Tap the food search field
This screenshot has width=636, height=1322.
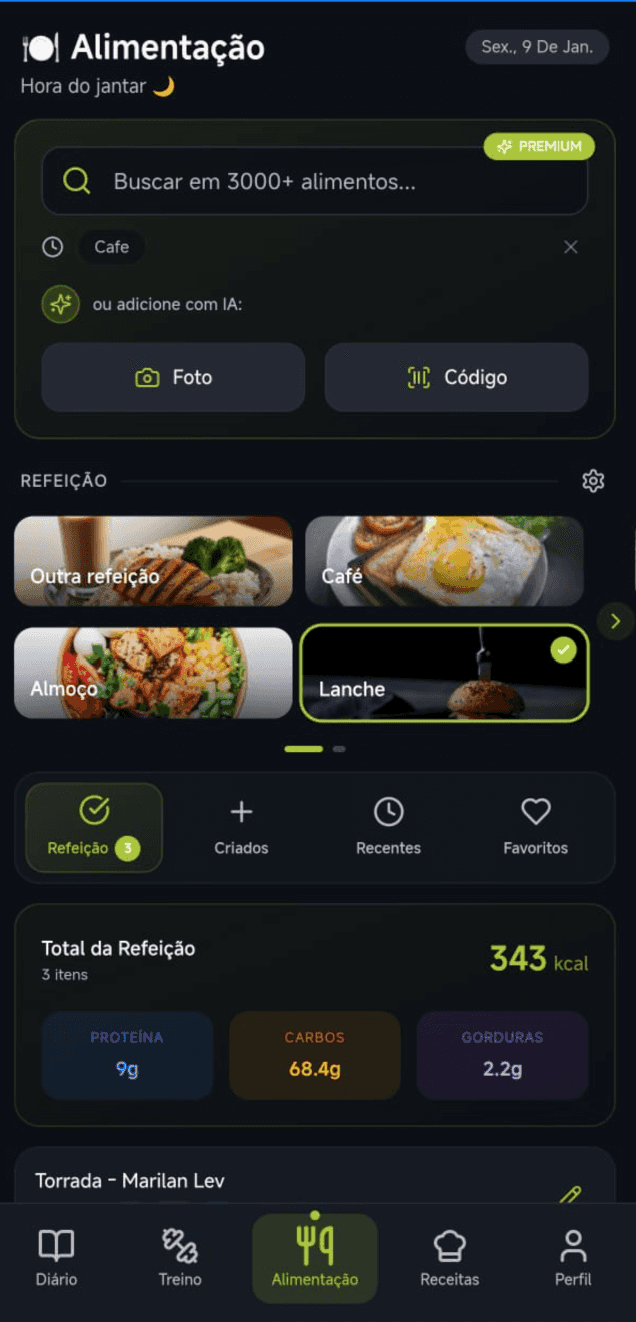click(x=314, y=182)
